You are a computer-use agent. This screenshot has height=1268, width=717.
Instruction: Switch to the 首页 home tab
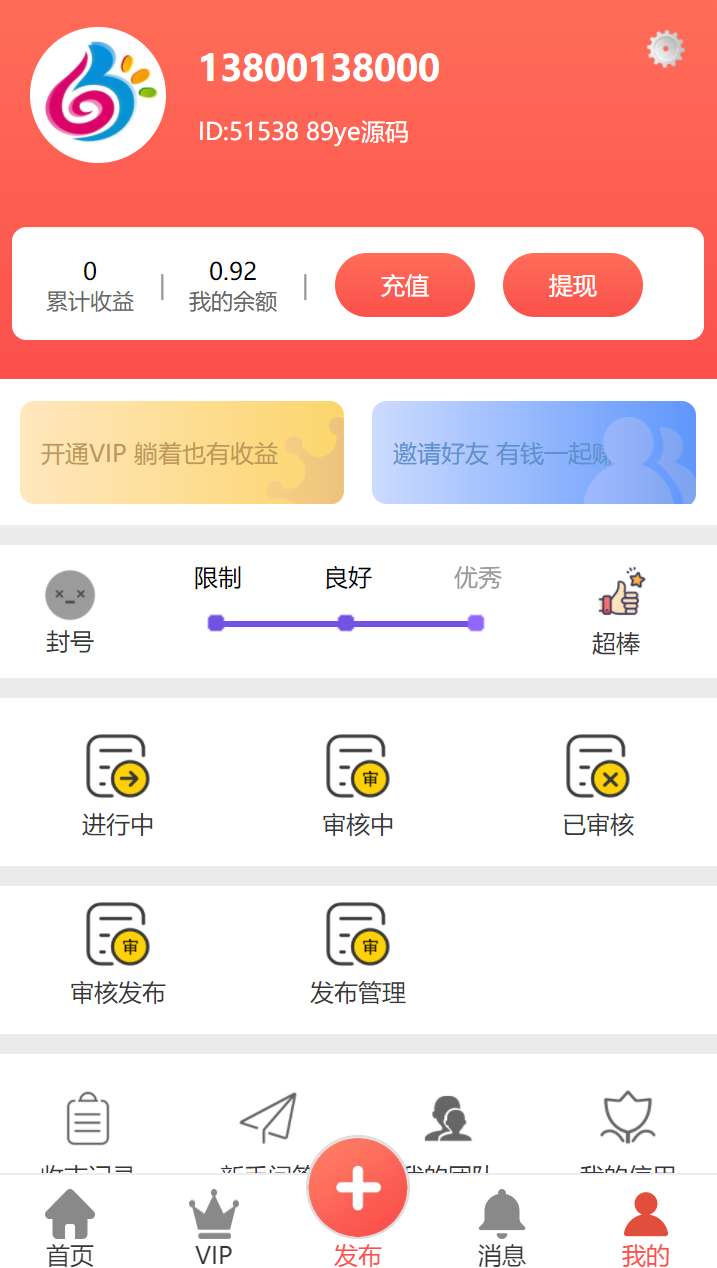tap(70, 1228)
